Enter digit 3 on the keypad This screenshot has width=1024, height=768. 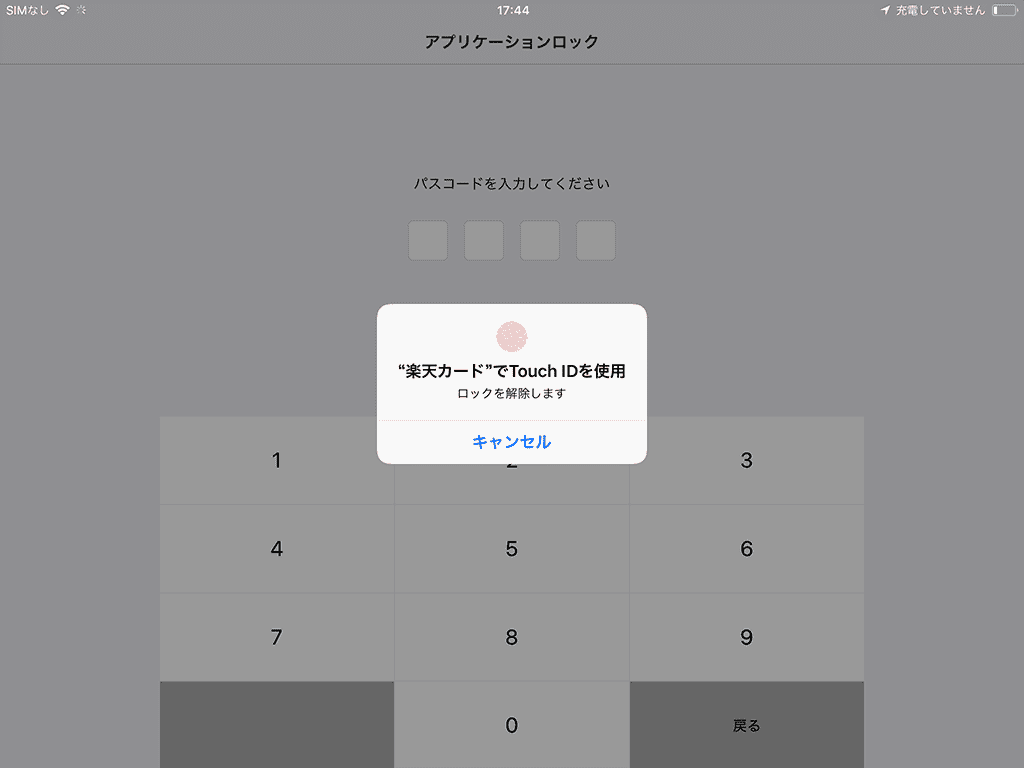pos(746,461)
